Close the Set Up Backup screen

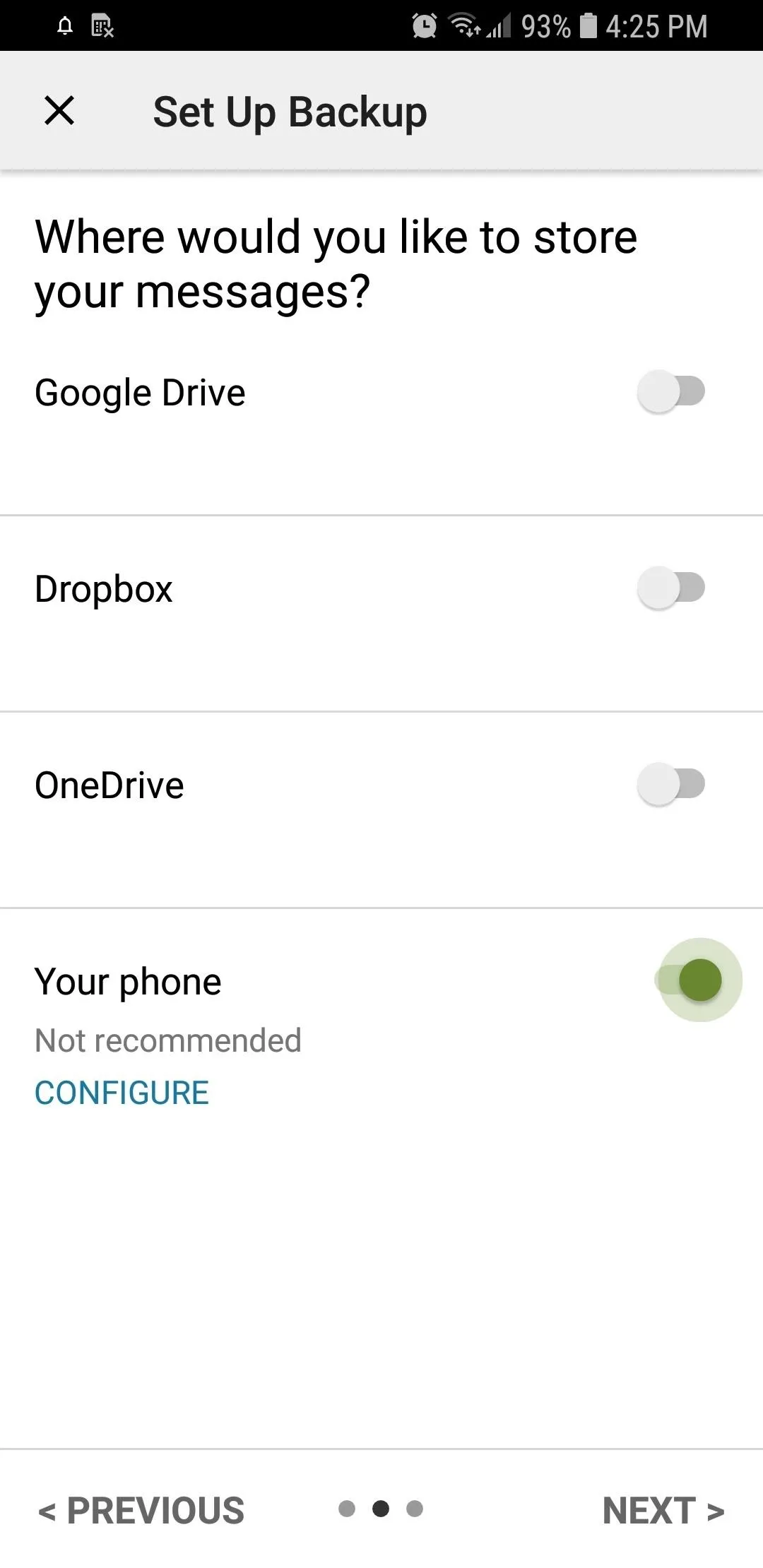(59, 111)
